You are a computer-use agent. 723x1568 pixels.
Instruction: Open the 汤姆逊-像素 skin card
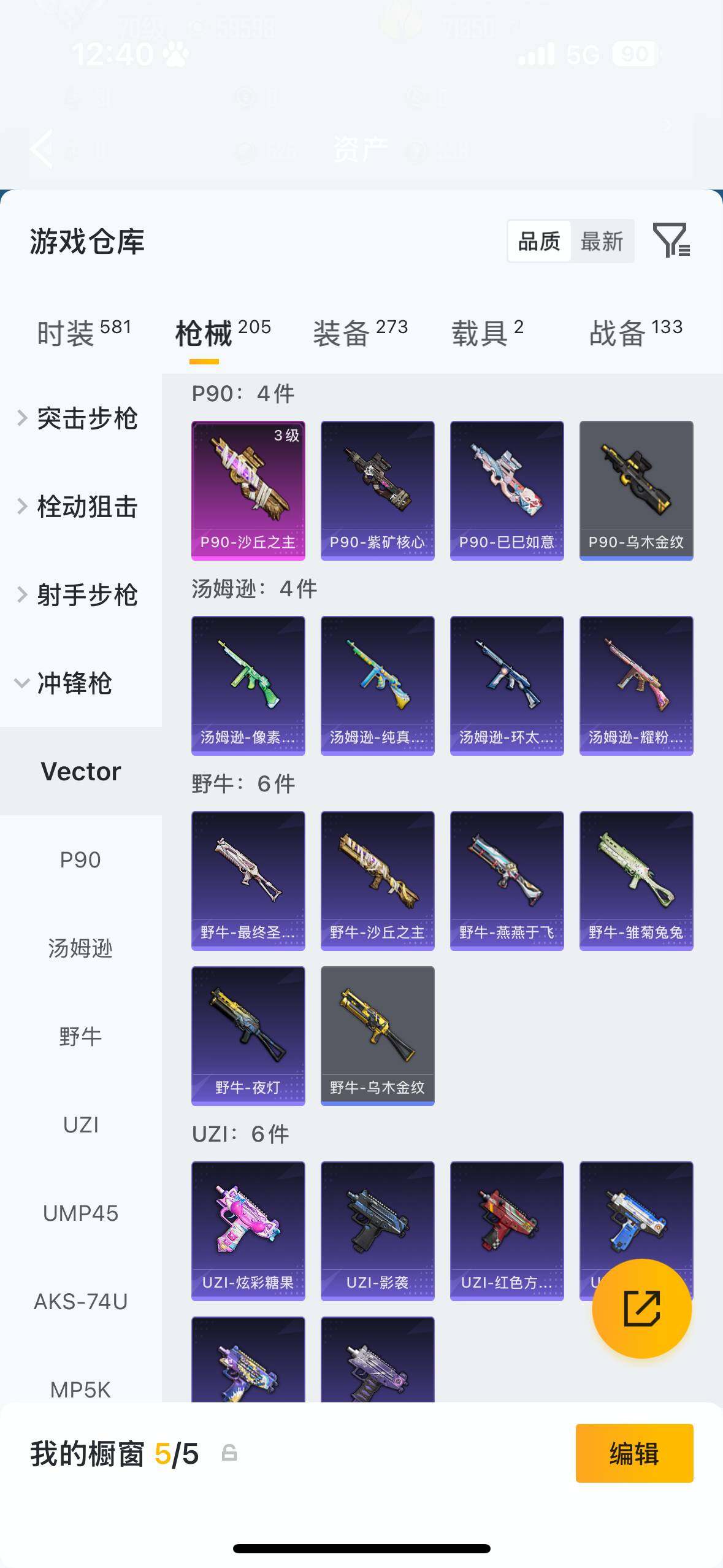click(x=248, y=685)
